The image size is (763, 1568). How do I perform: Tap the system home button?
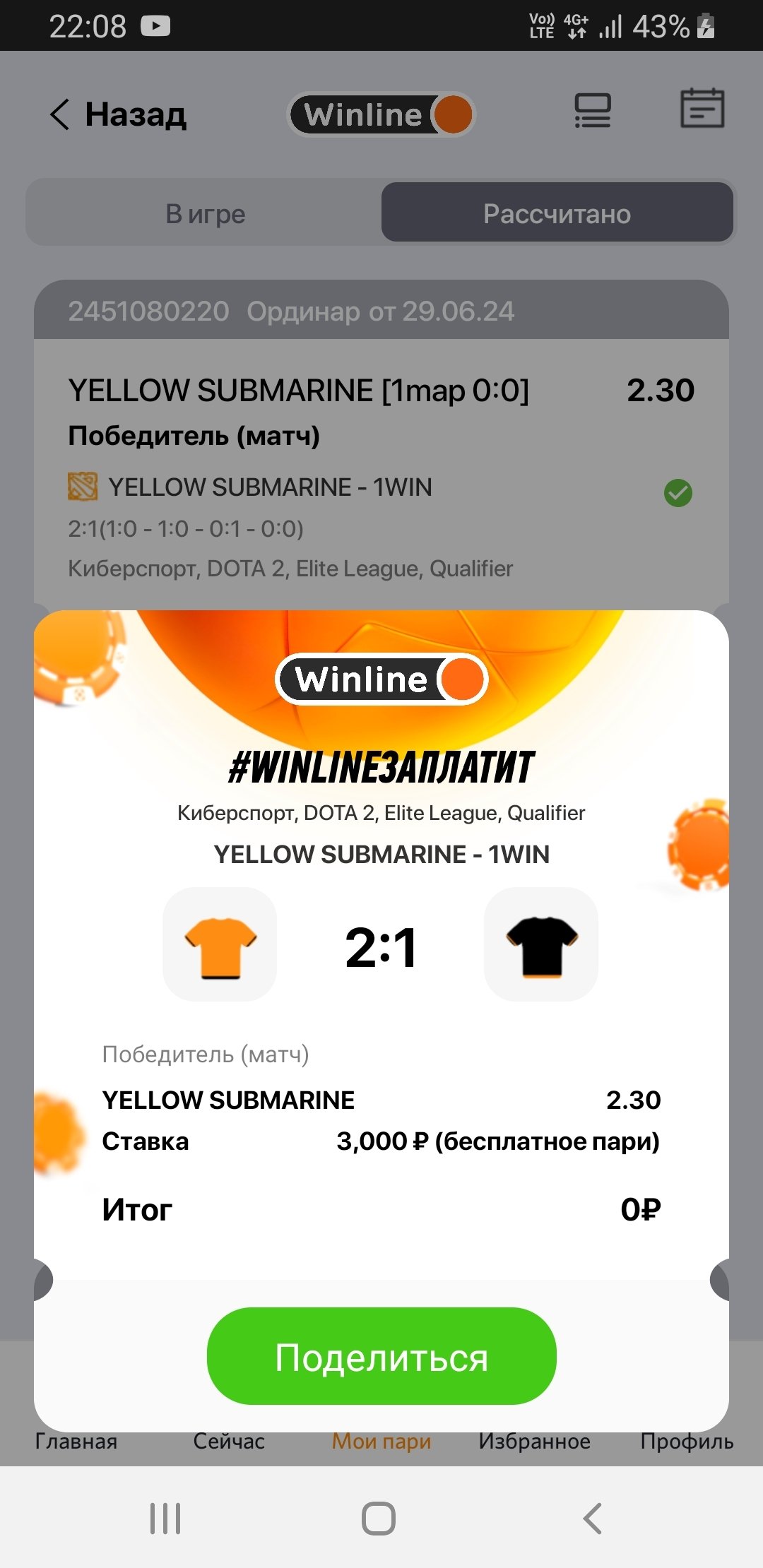click(x=379, y=1519)
